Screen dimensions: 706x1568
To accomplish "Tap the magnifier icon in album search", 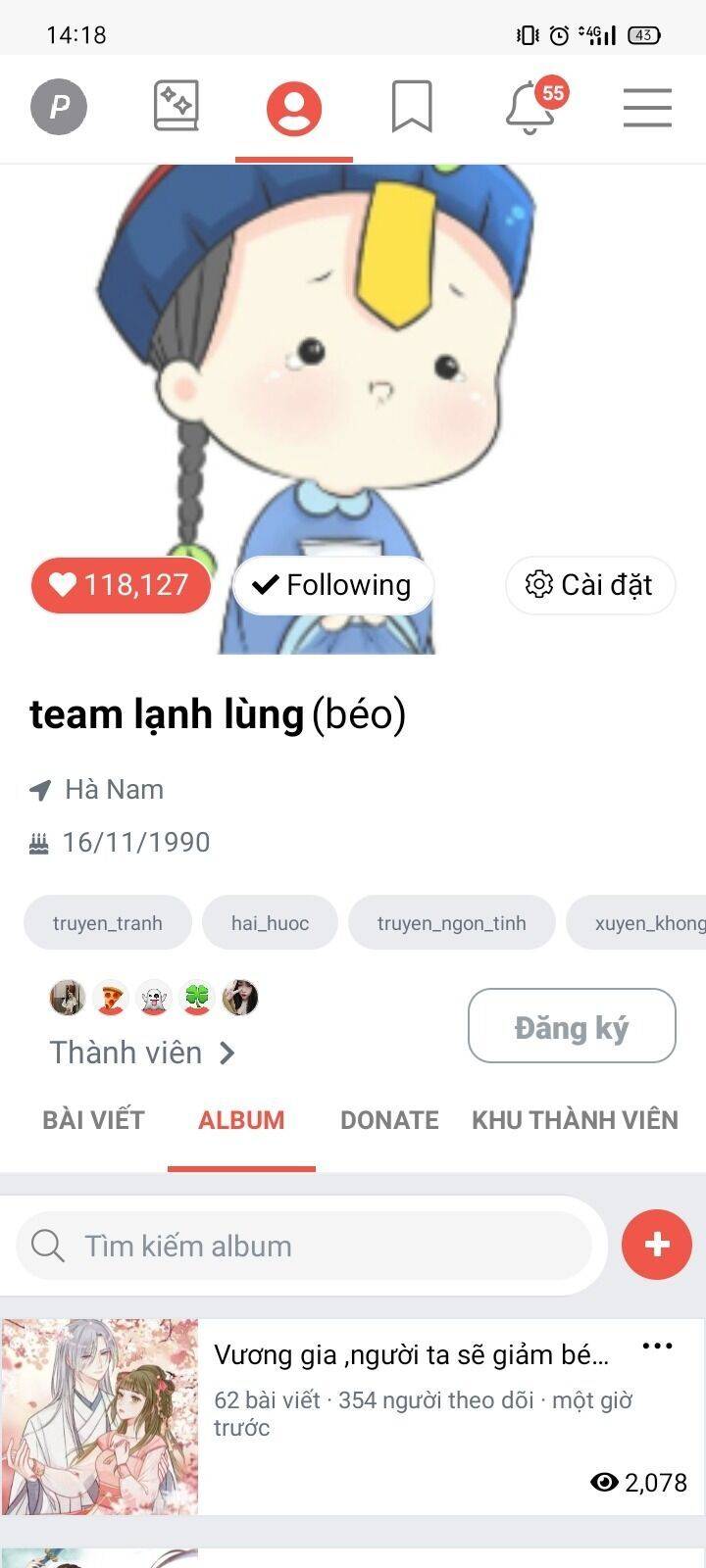I will point(48,1245).
